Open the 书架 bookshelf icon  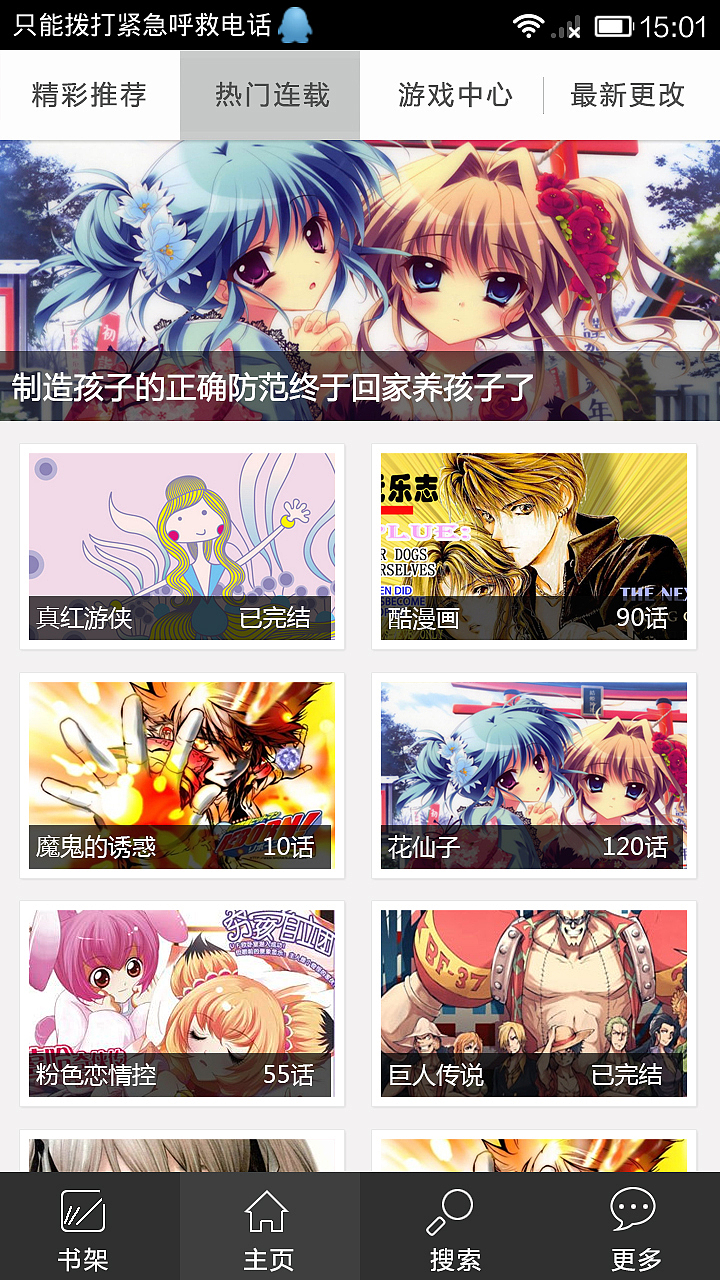85,1225
